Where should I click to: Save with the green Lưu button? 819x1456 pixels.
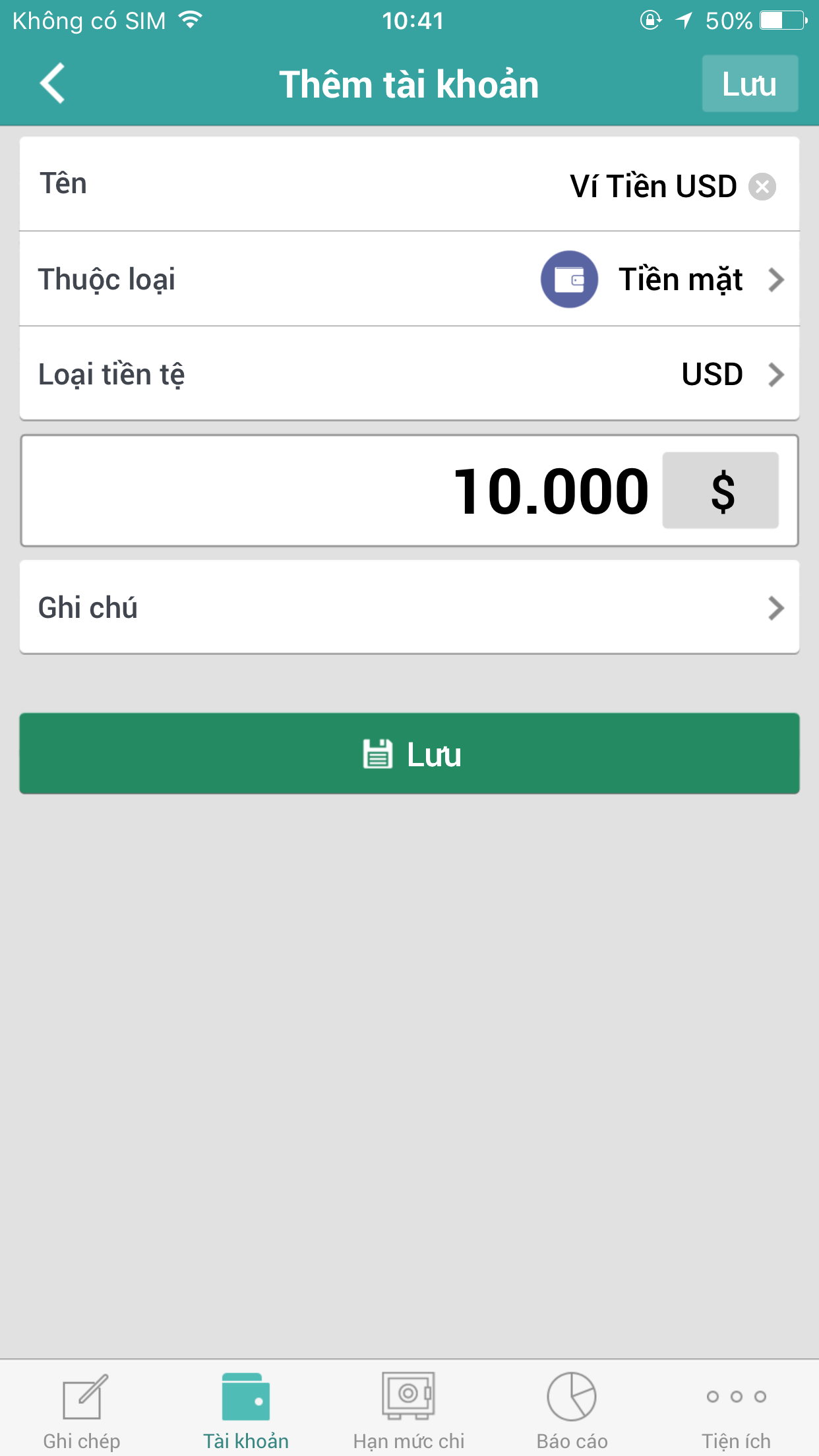[409, 754]
